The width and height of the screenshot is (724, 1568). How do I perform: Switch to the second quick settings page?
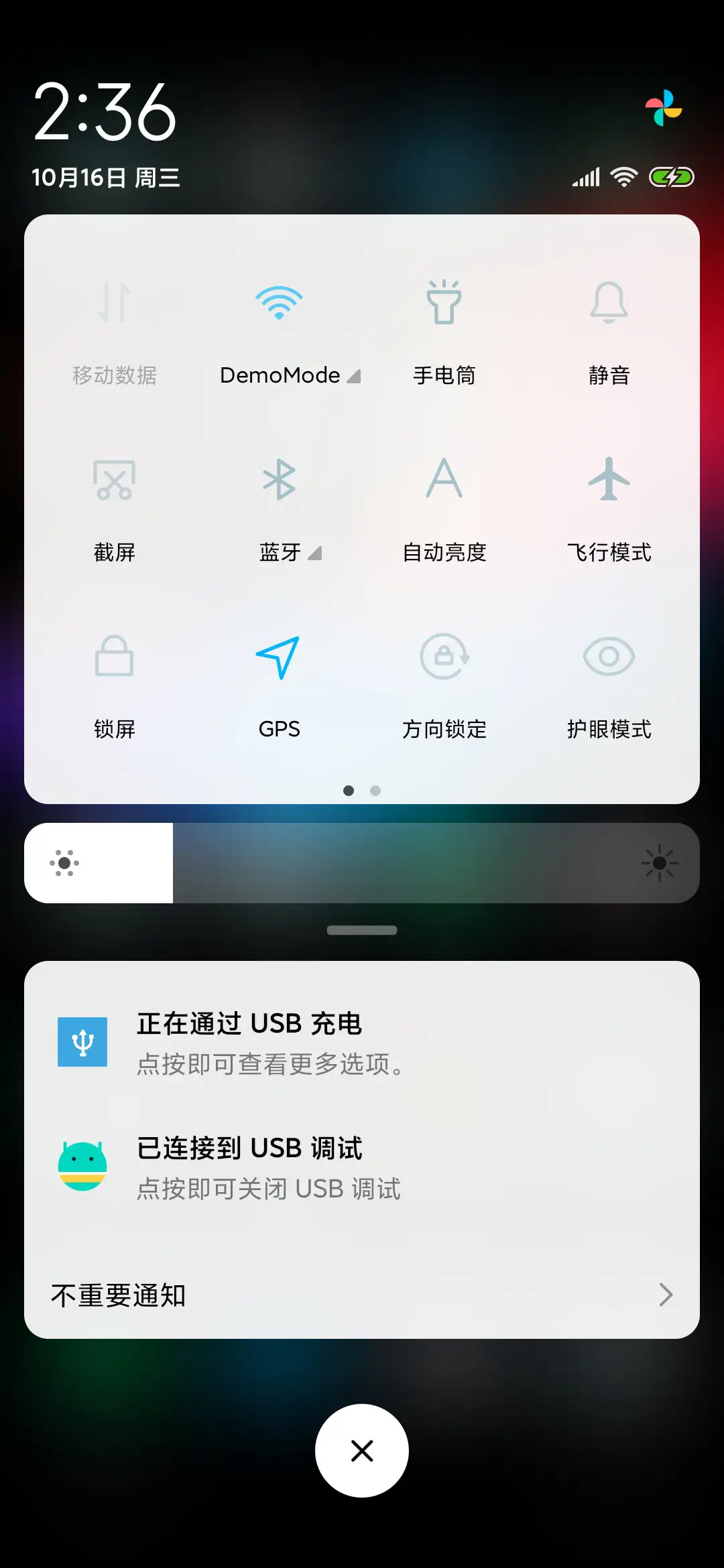(375, 791)
